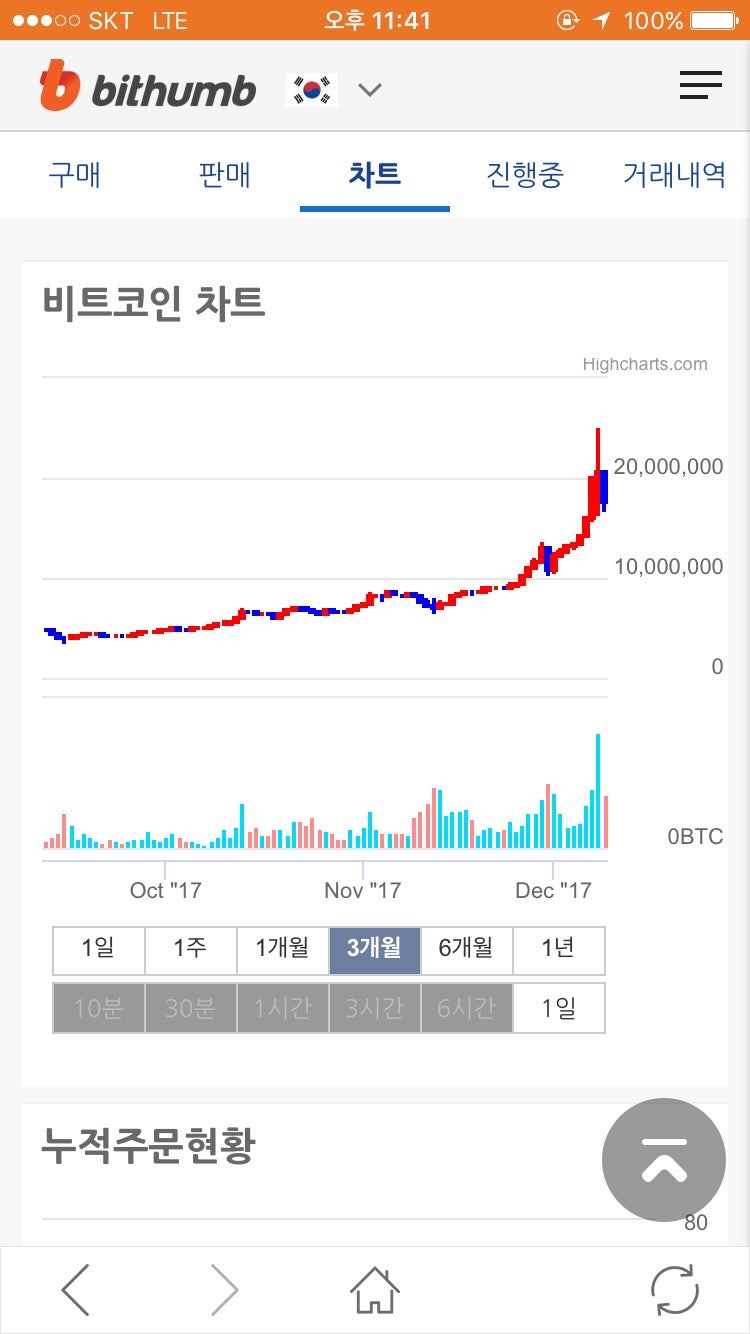Open the 거래내역 tab
The width and height of the screenshot is (750, 1334).
pos(673,174)
